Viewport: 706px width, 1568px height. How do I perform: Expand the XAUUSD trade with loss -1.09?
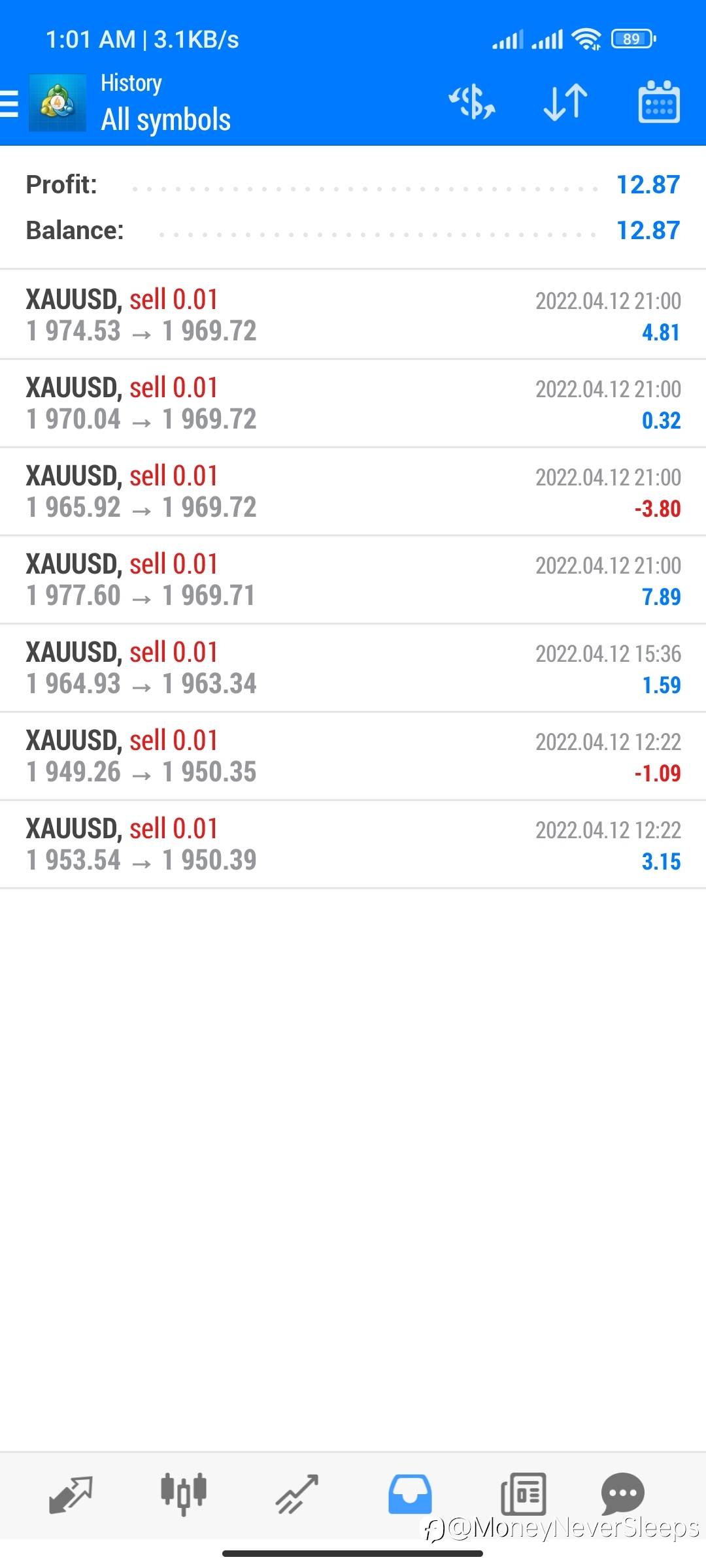coord(353,756)
